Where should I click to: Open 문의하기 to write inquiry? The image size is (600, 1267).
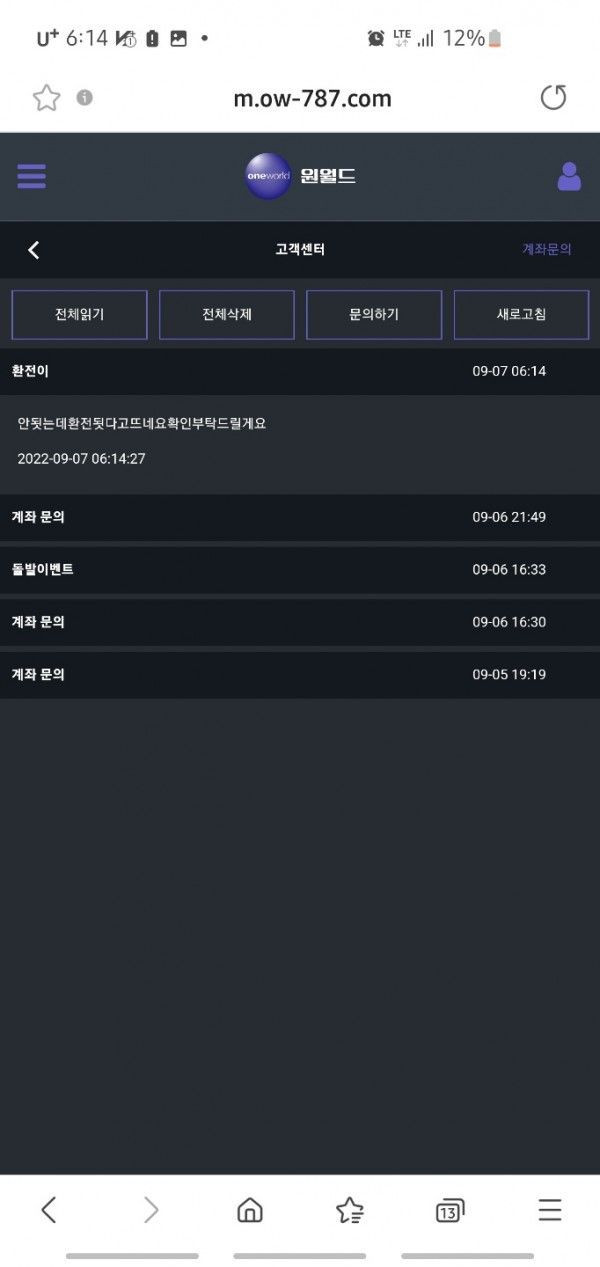pyautogui.click(x=373, y=315)
